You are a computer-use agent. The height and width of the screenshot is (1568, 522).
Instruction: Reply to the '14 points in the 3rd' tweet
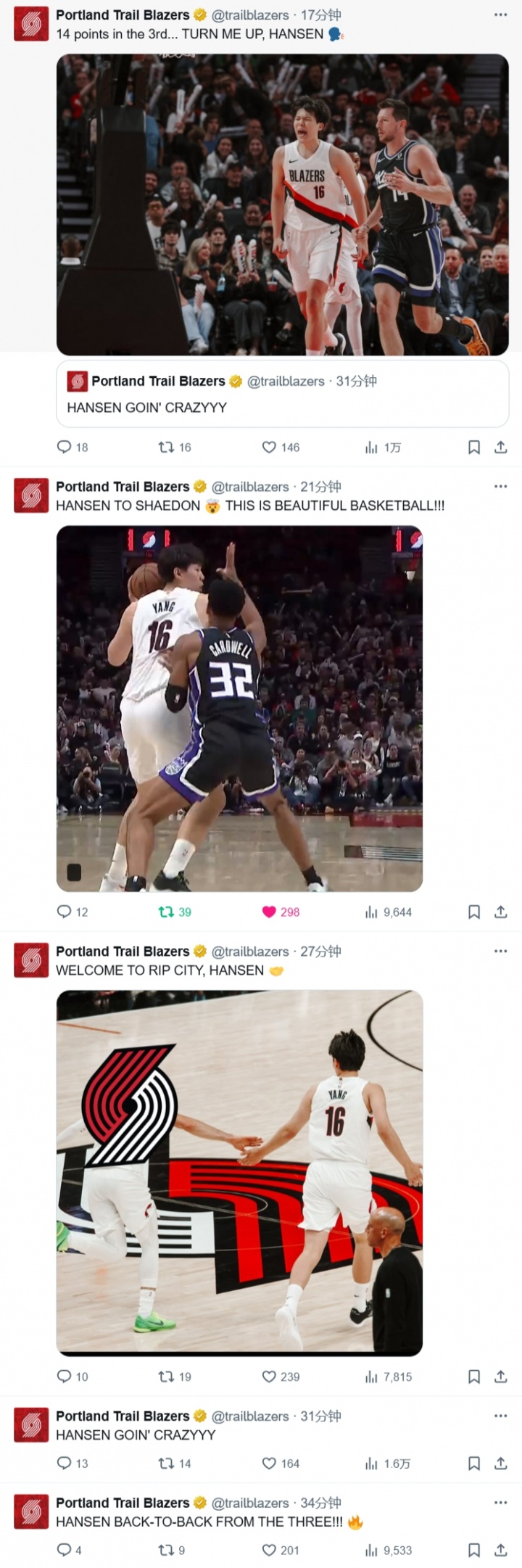(x=65, y=447)
